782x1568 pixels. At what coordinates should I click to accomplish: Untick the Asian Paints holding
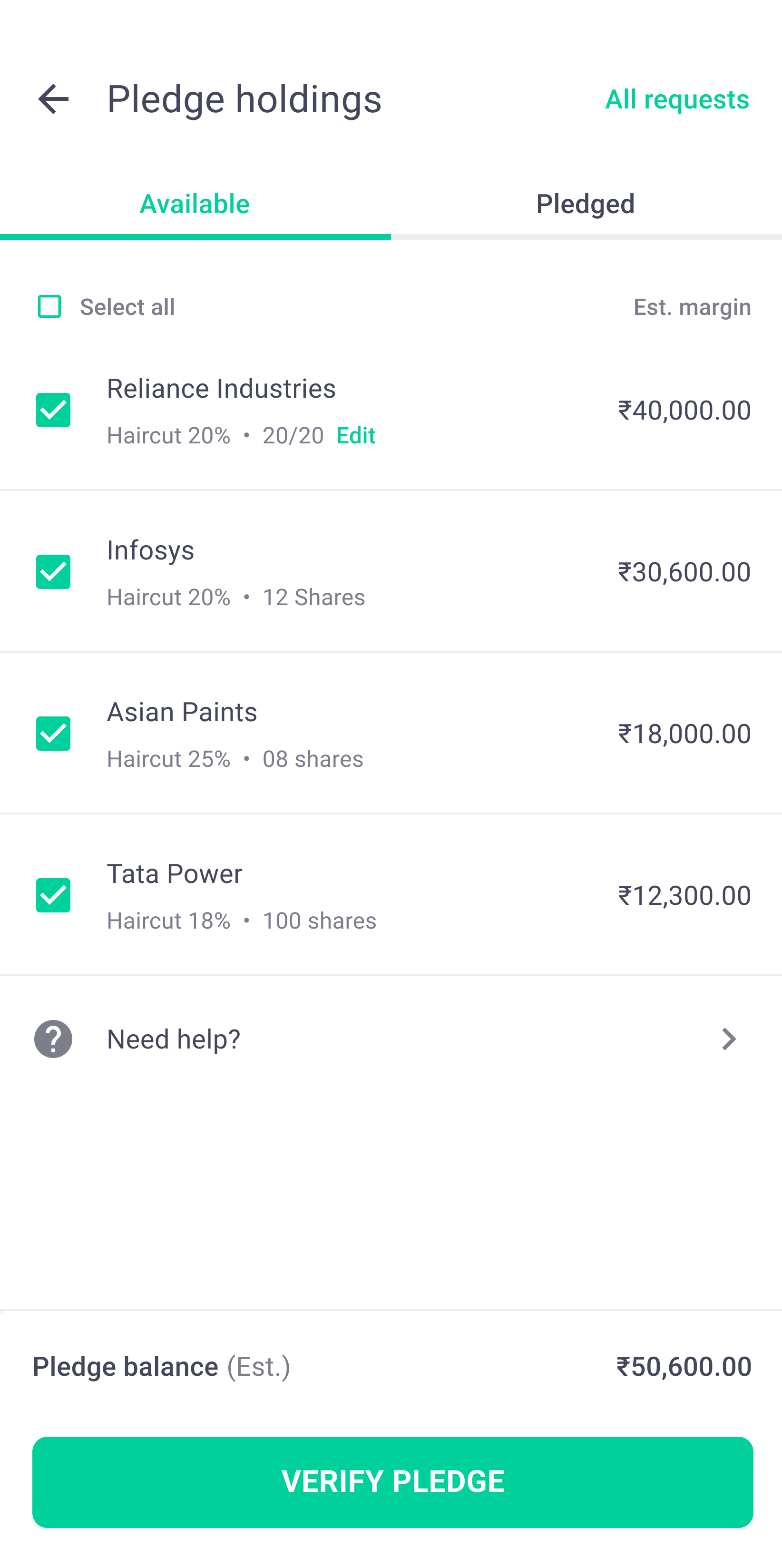click(53, 733)
